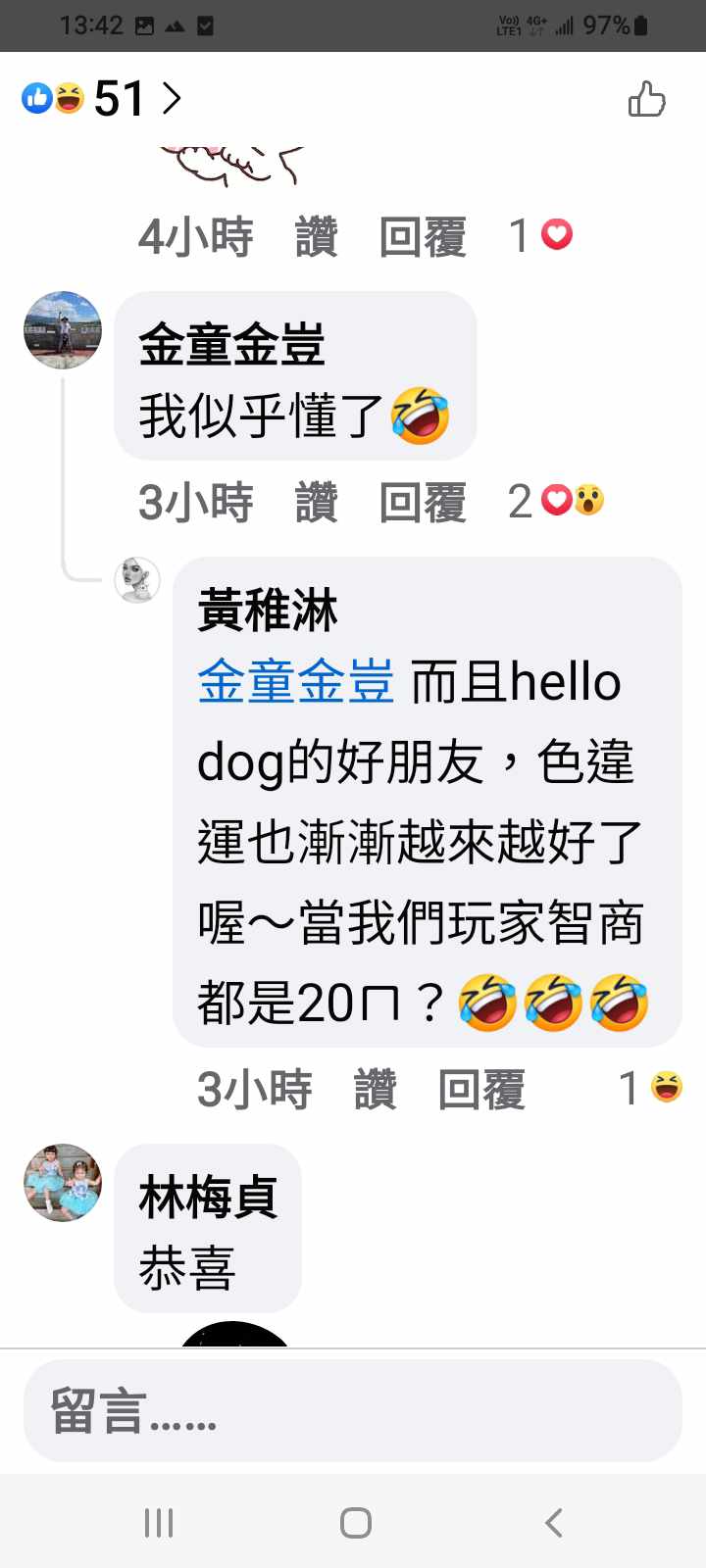Like the post with the thumbs-up icon
The width and height of the screenshot is (706, 1568).
click(646, 99)
